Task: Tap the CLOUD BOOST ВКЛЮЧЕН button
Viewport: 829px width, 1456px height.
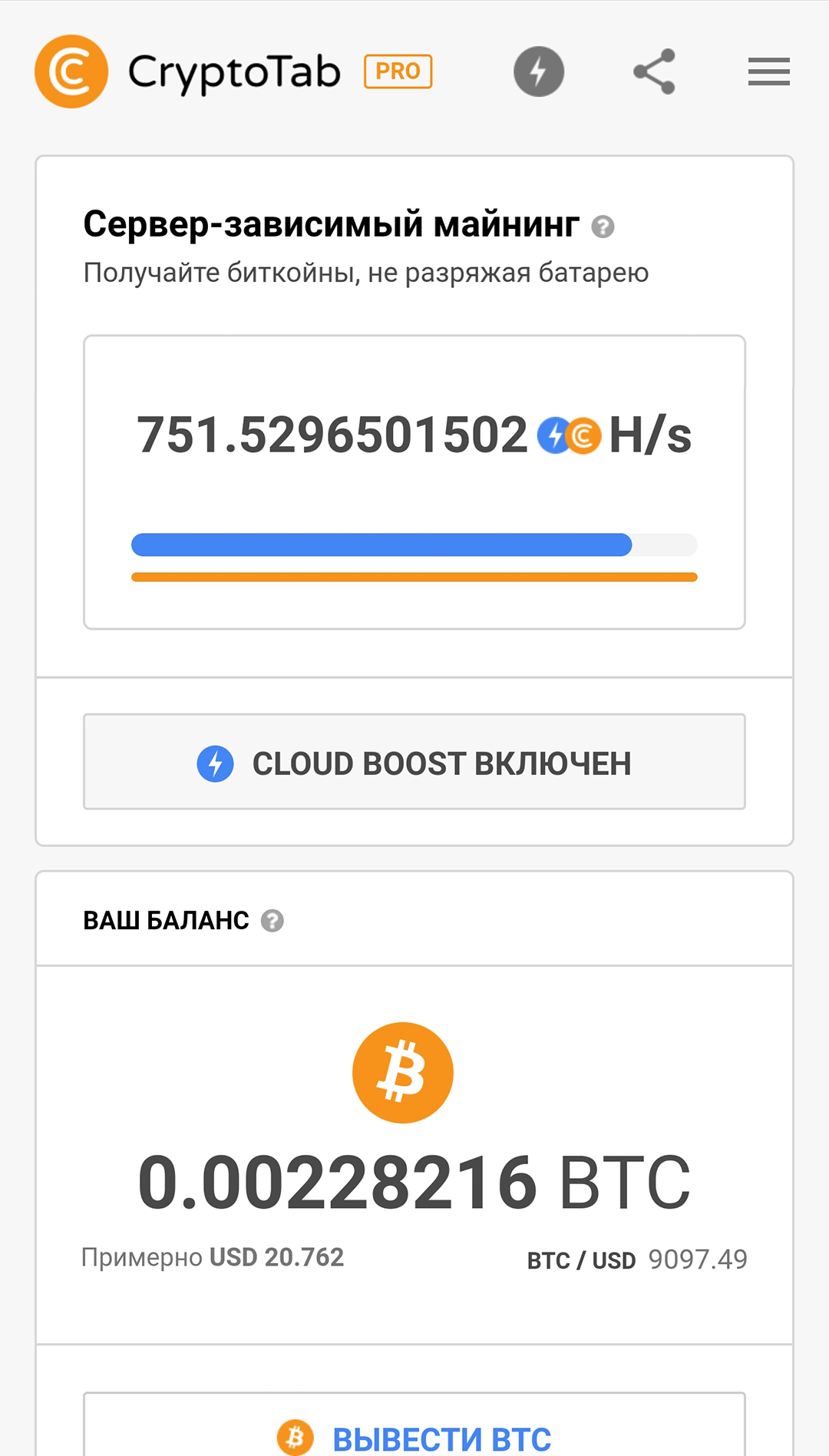Action: click(x=414, y=762)
